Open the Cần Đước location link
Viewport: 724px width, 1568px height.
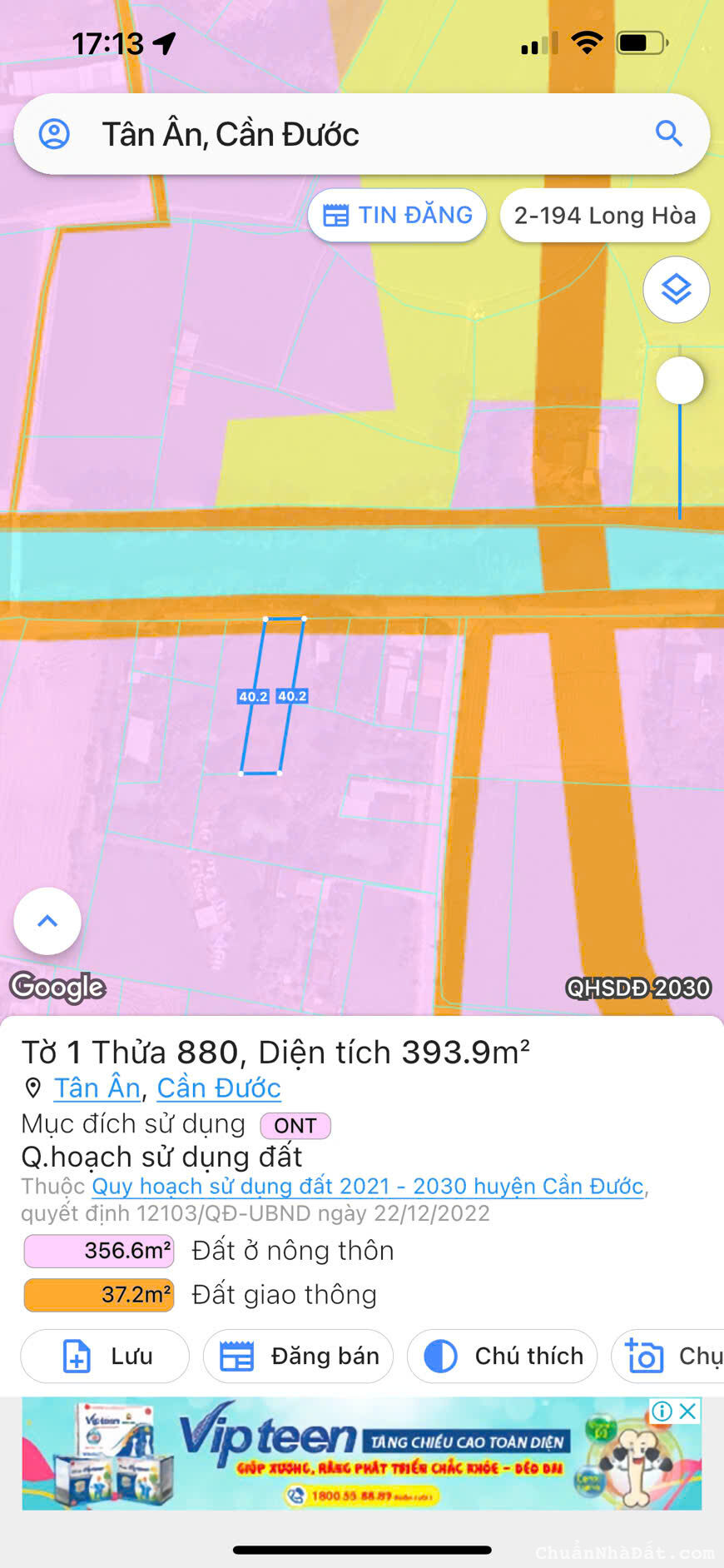point(218,1087)
